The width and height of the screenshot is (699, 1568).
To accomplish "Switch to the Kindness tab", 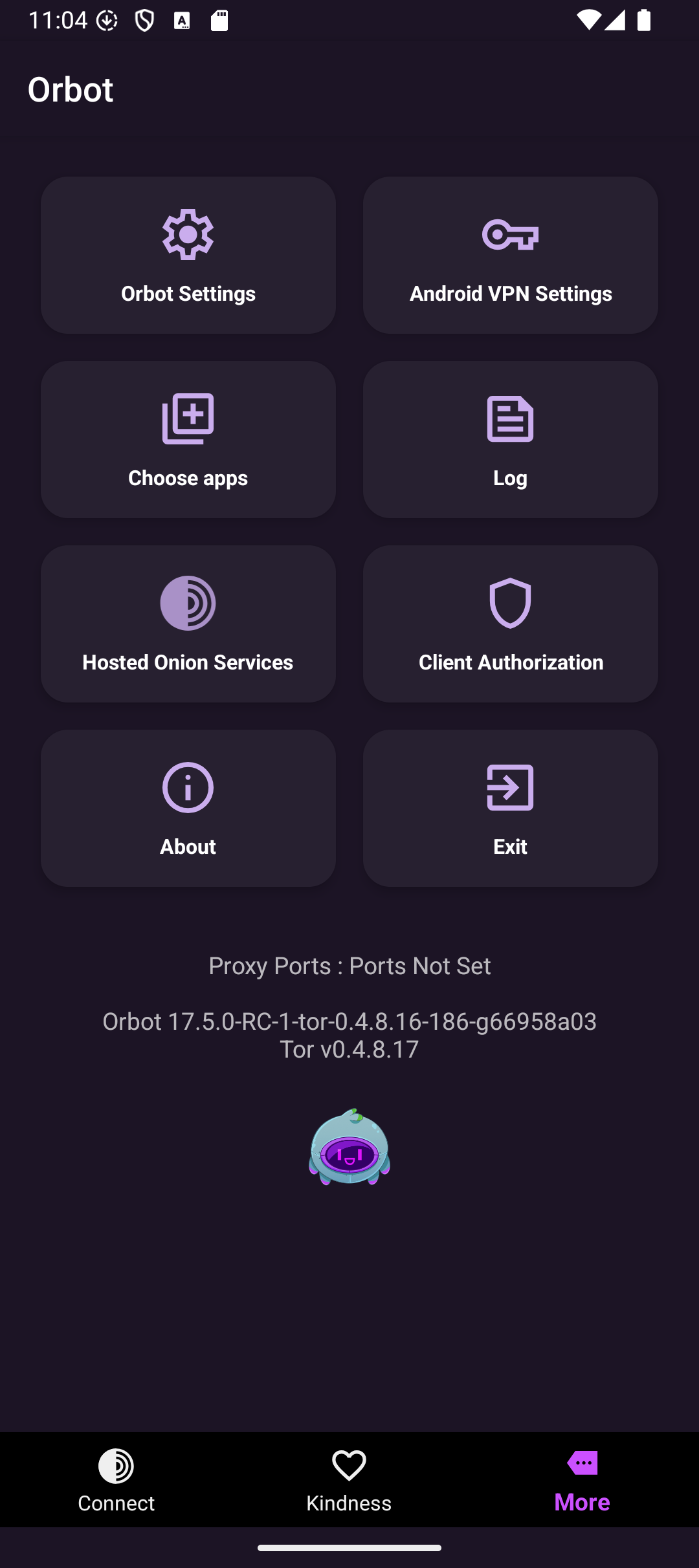I will click(349, 1480).
